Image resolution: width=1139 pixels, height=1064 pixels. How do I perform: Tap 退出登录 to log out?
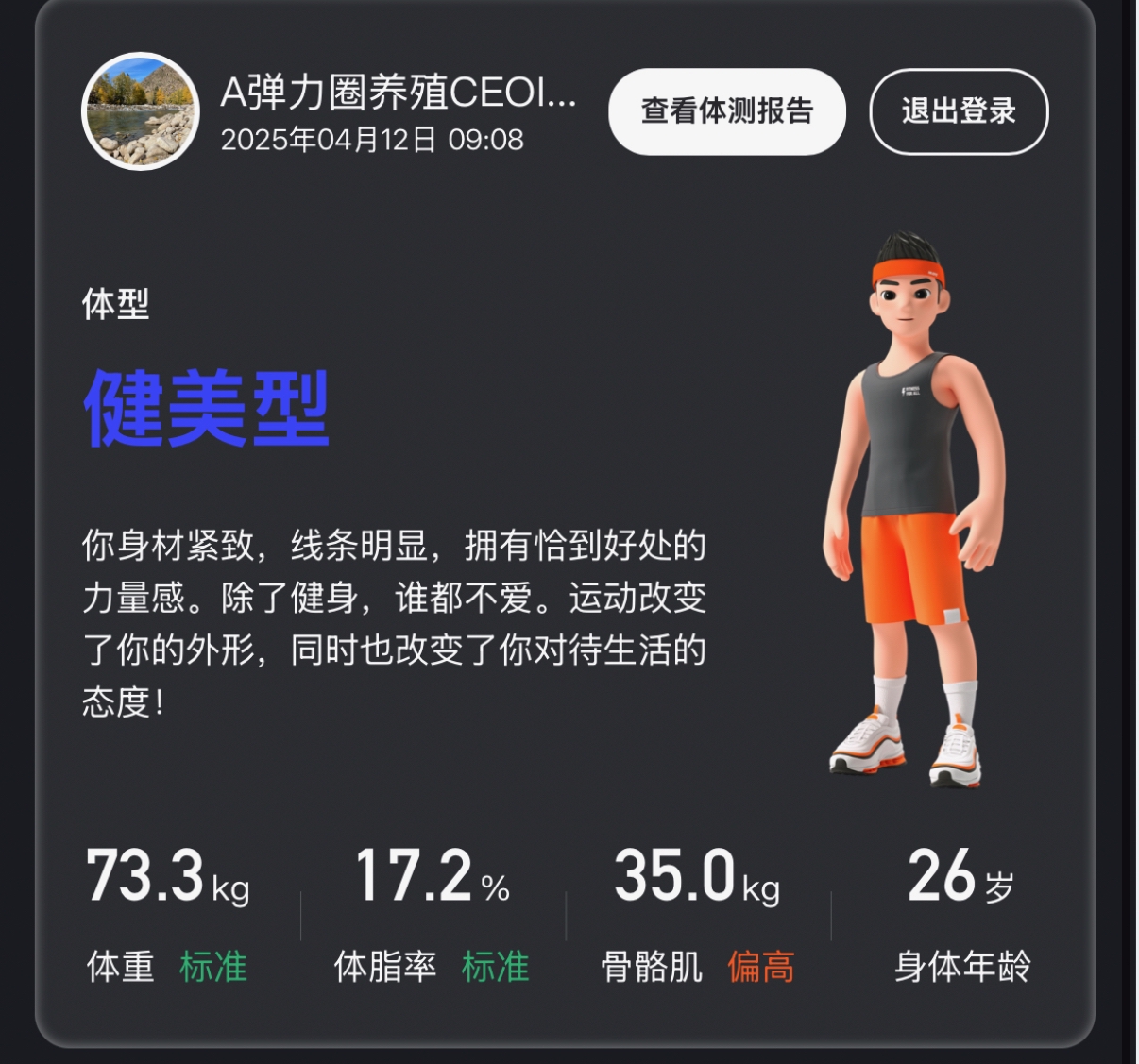pyautogui.click(x=958, y=111)
